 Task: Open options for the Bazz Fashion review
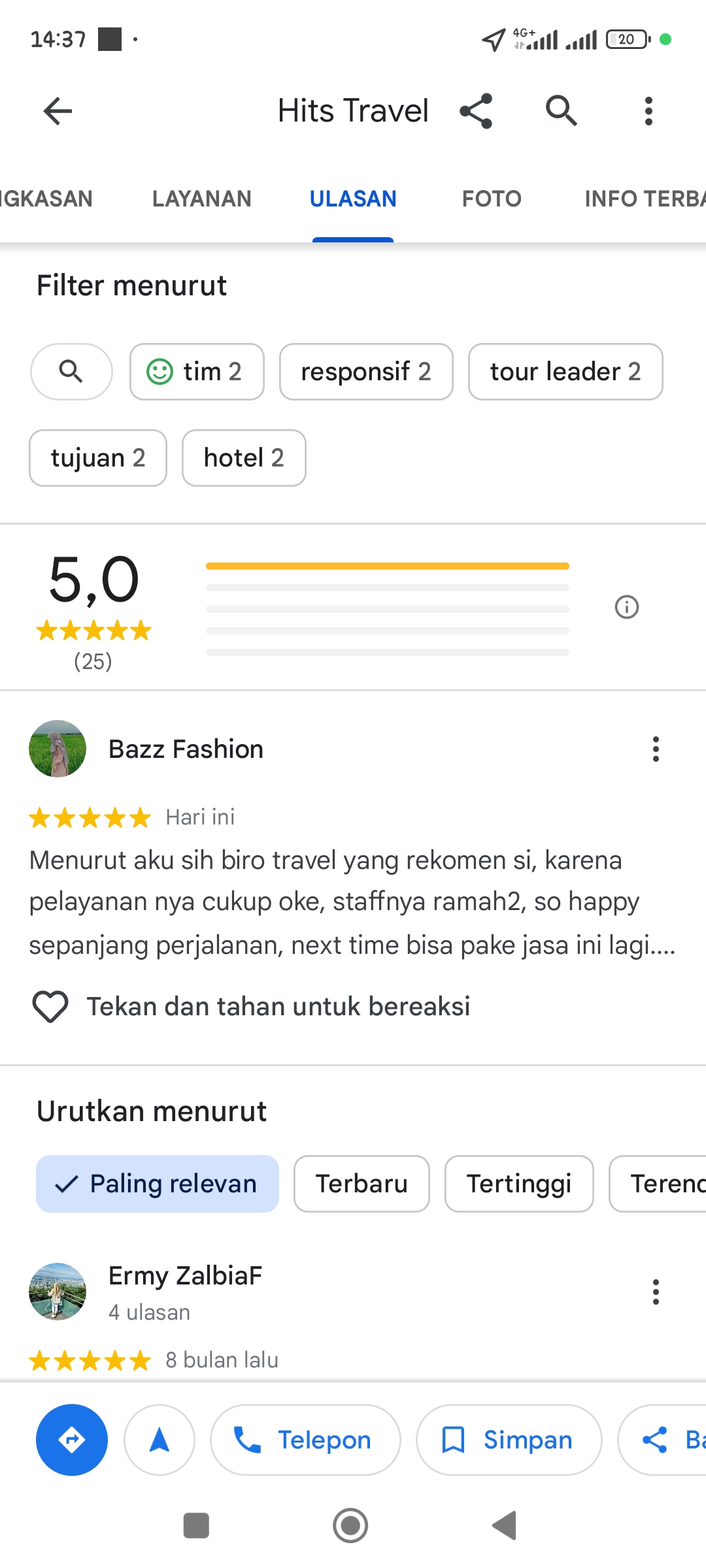click(x=656, y=749)
